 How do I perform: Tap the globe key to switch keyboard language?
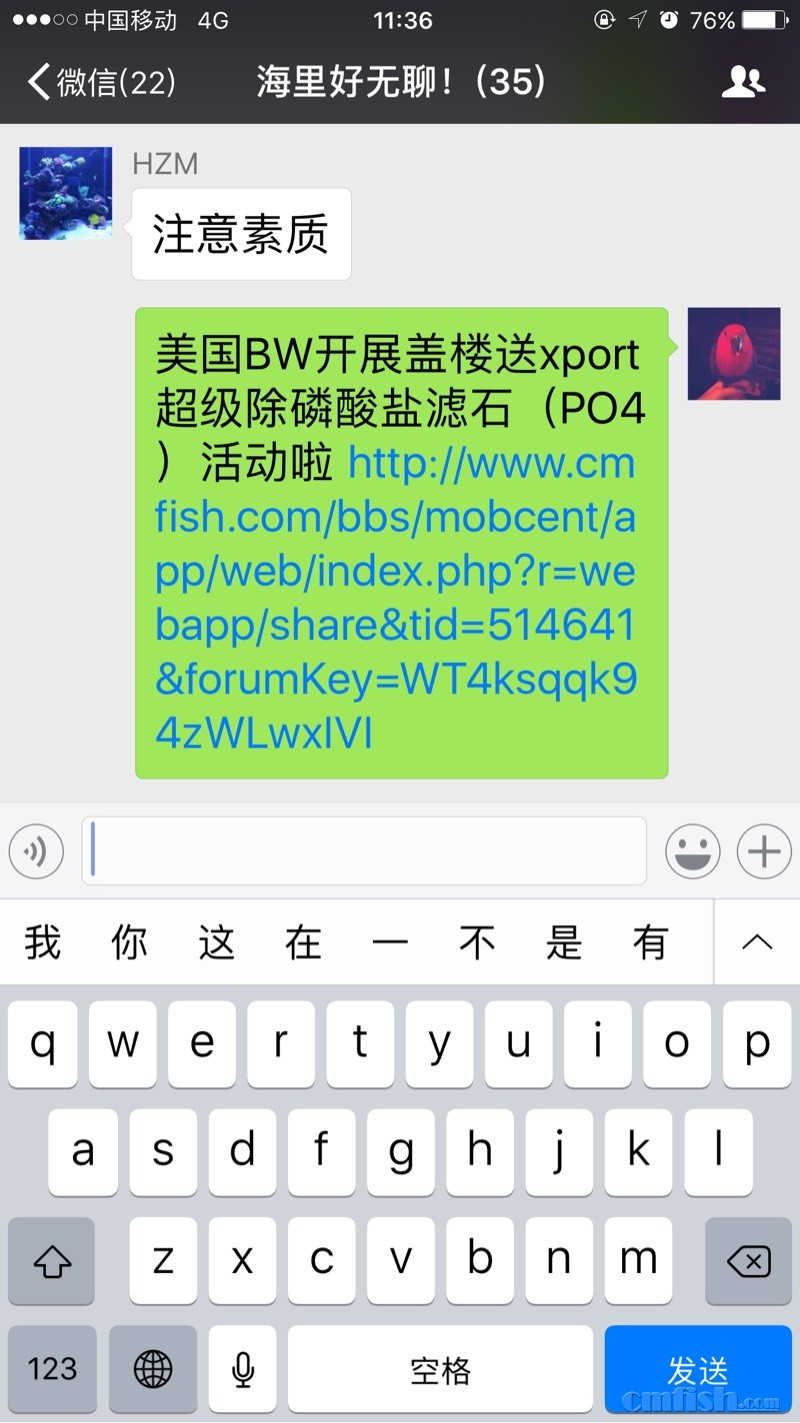(x=152, y=1369)
